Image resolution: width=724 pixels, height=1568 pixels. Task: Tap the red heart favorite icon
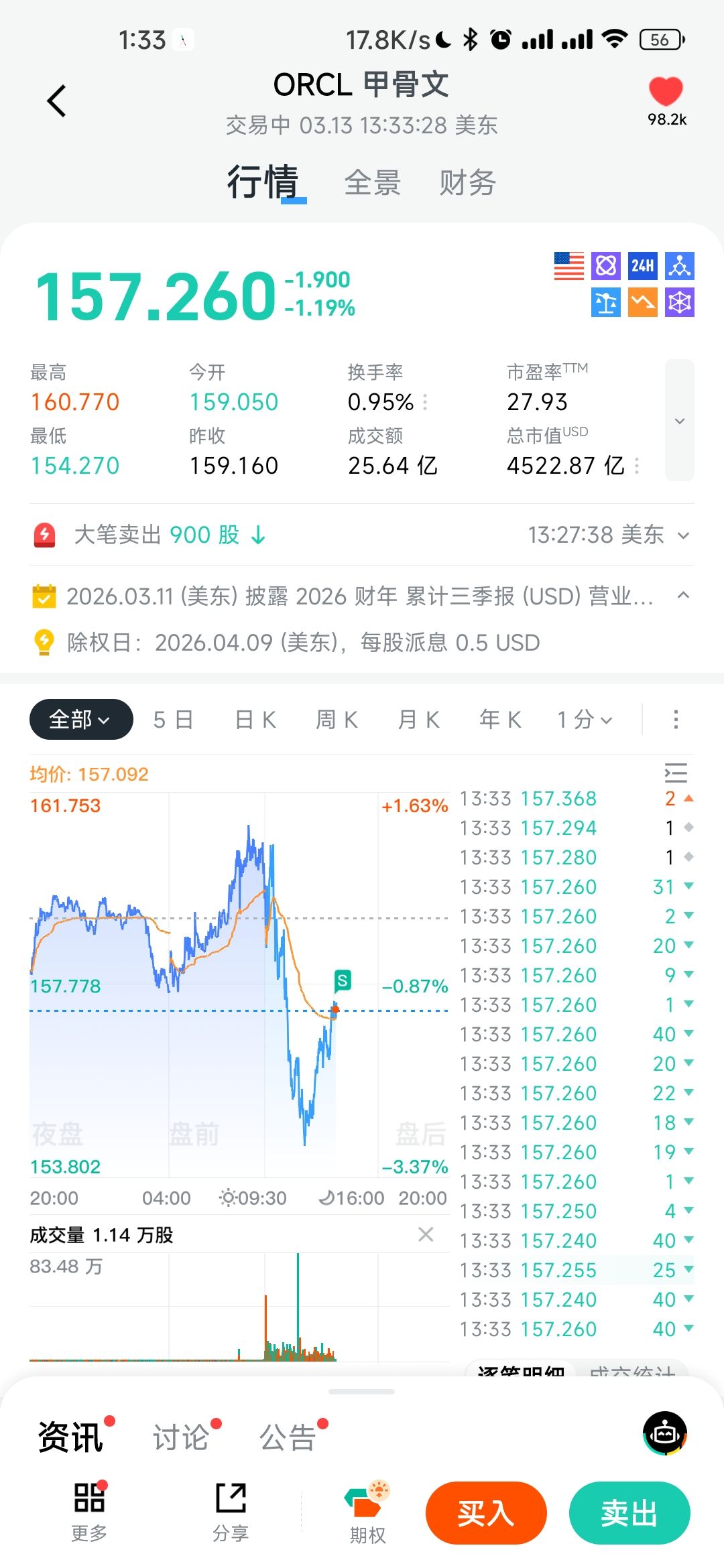click(x=666, y=92)
